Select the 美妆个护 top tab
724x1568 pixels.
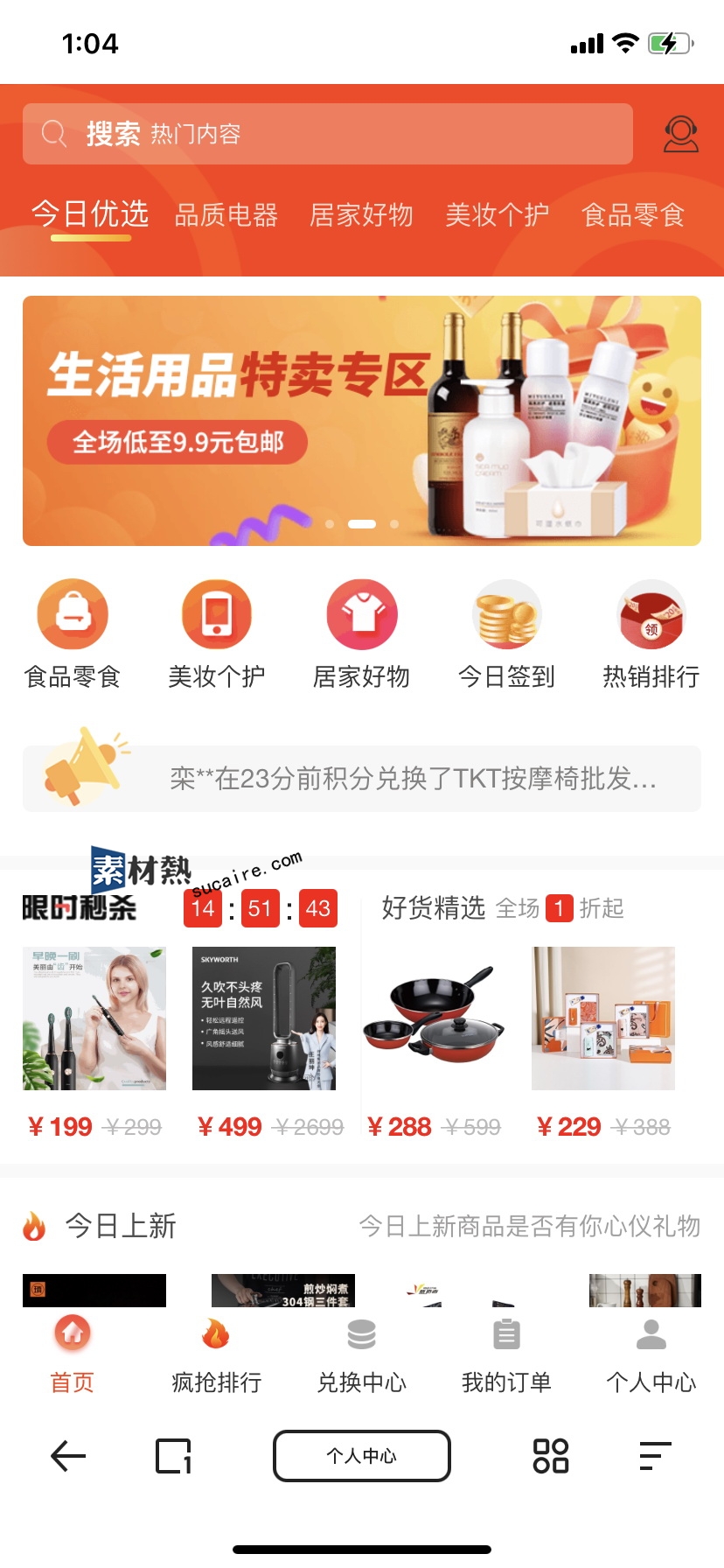pos(497,214)
